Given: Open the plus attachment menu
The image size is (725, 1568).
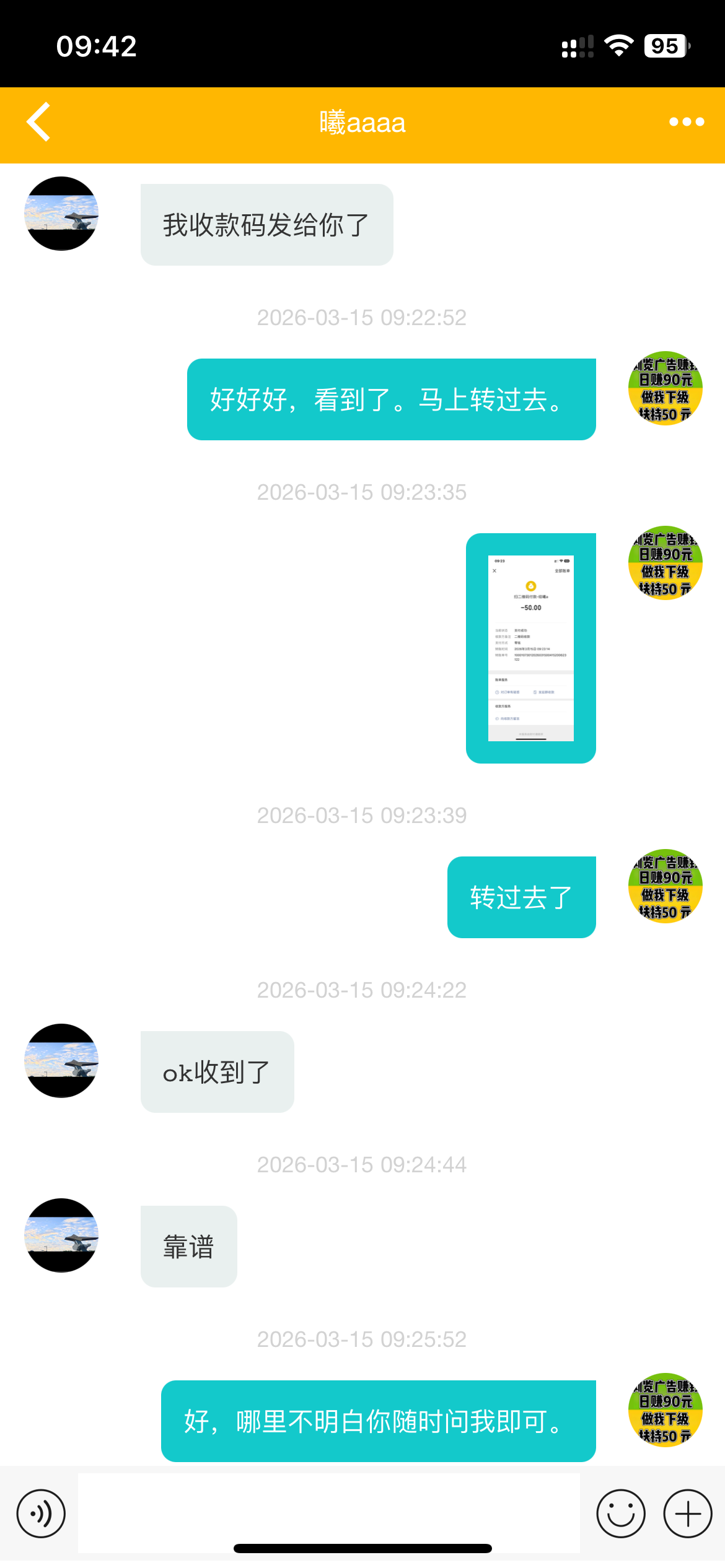Looking at the screenshot, I should [687, 1514].
